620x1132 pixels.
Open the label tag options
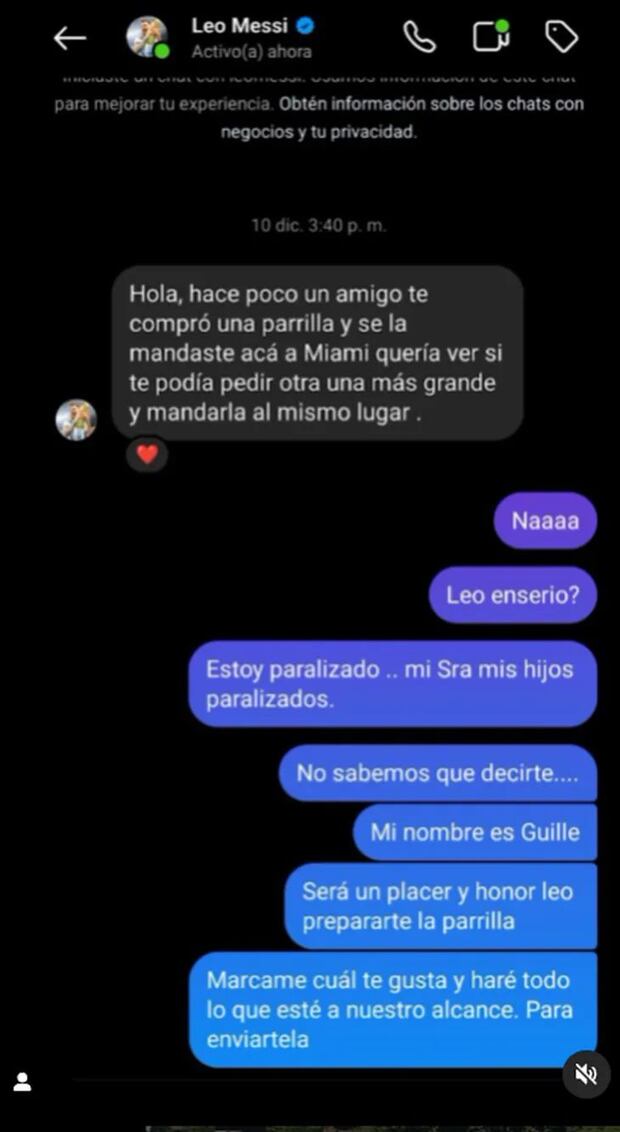pyautogui.click(x=561, y=37)
